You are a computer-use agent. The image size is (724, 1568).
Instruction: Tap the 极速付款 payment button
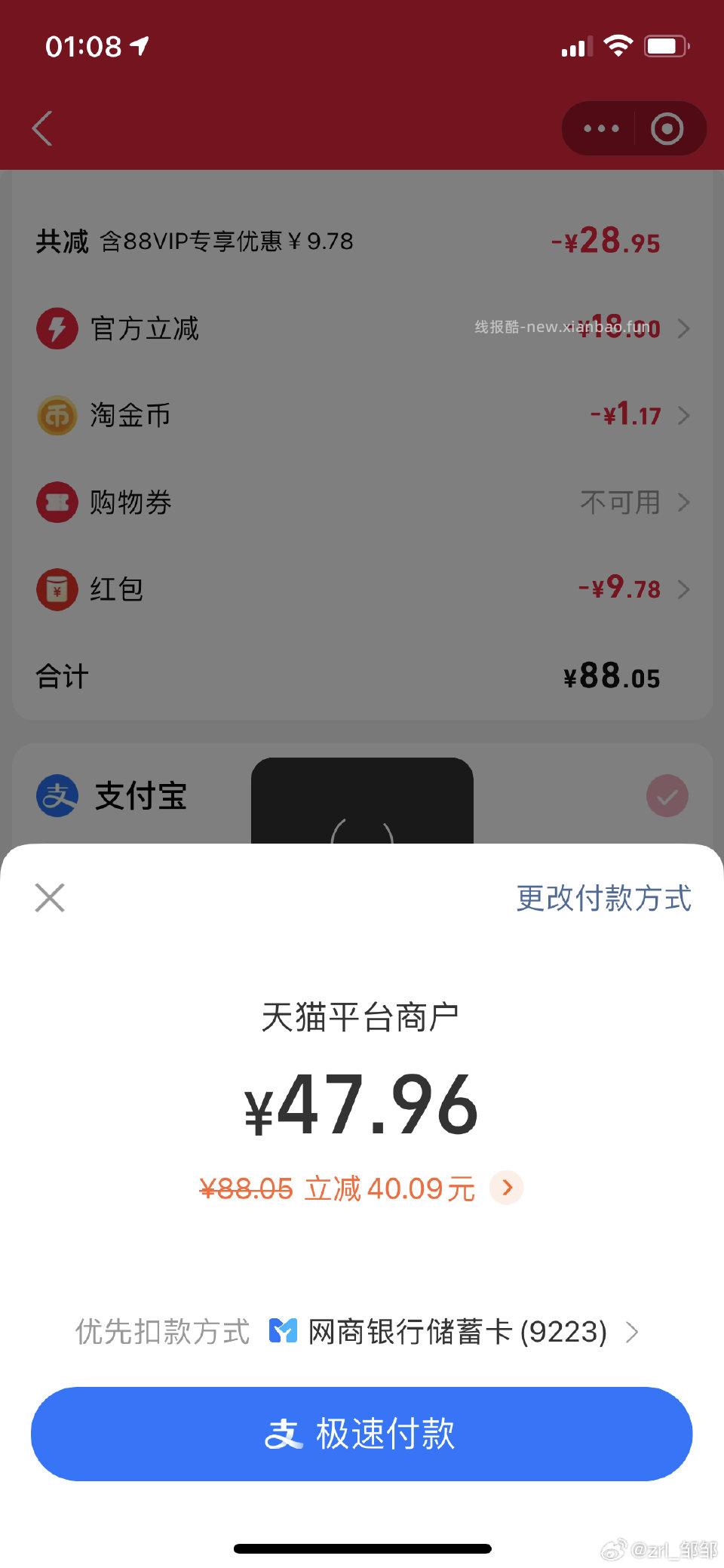pos(362,1434)
